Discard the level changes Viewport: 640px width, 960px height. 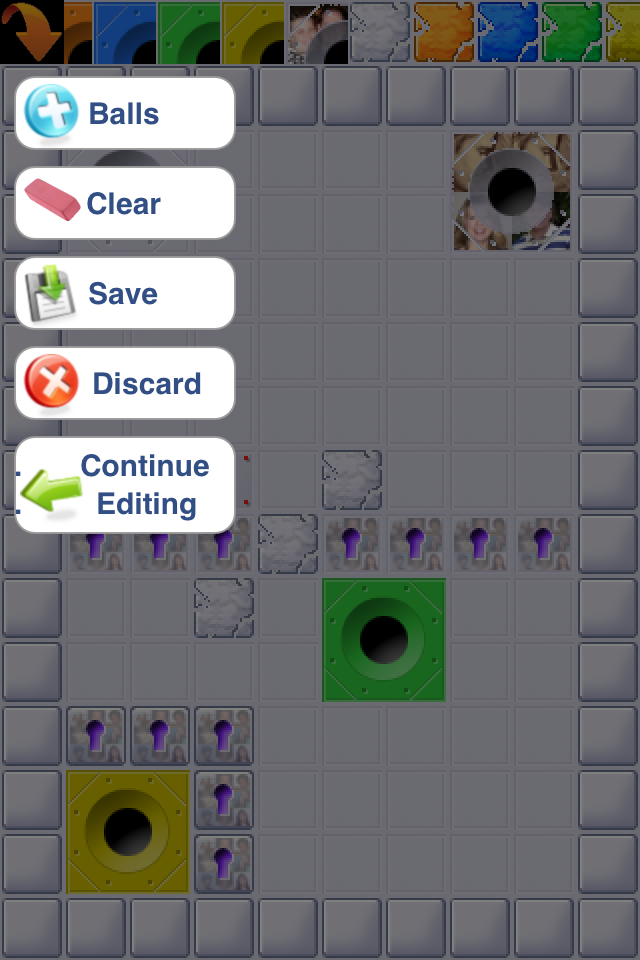[x=125, y=383]
